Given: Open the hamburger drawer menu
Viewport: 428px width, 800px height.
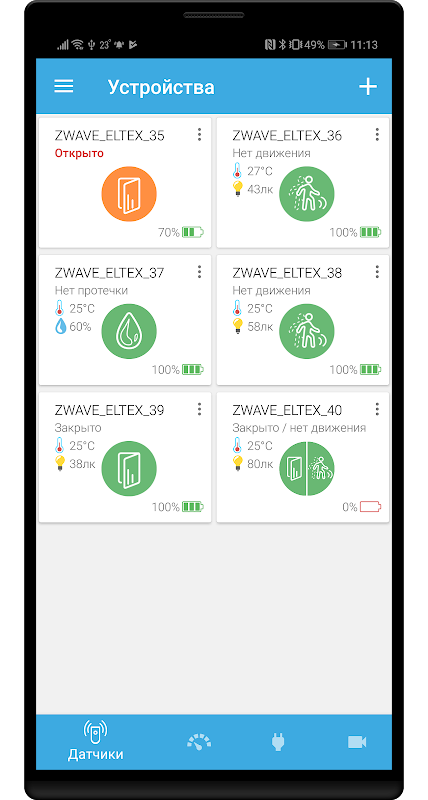Looking at the screenshot, I should pyautogui.click(x=64, y=86).
